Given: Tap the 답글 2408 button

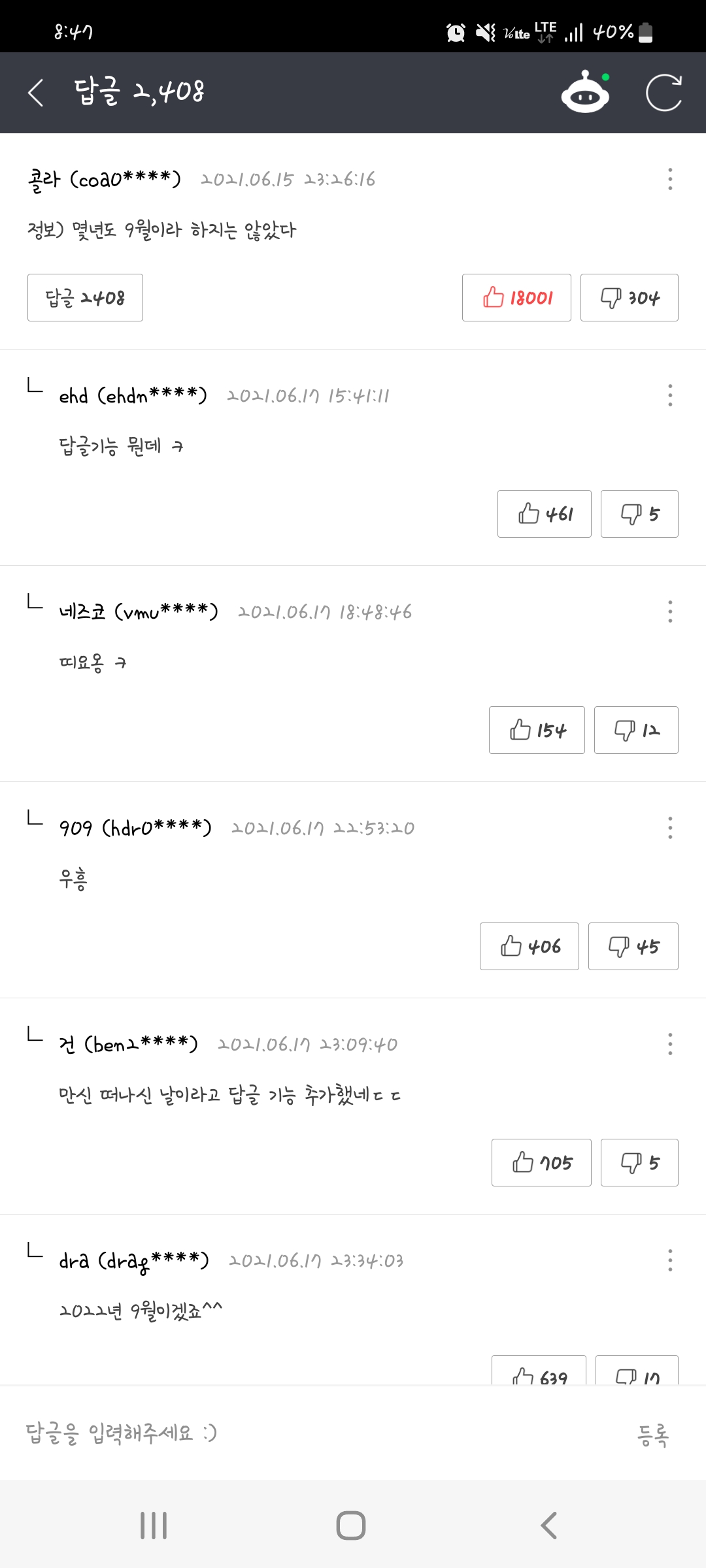Looking at the screenshot, I should [x=85, y=298].
